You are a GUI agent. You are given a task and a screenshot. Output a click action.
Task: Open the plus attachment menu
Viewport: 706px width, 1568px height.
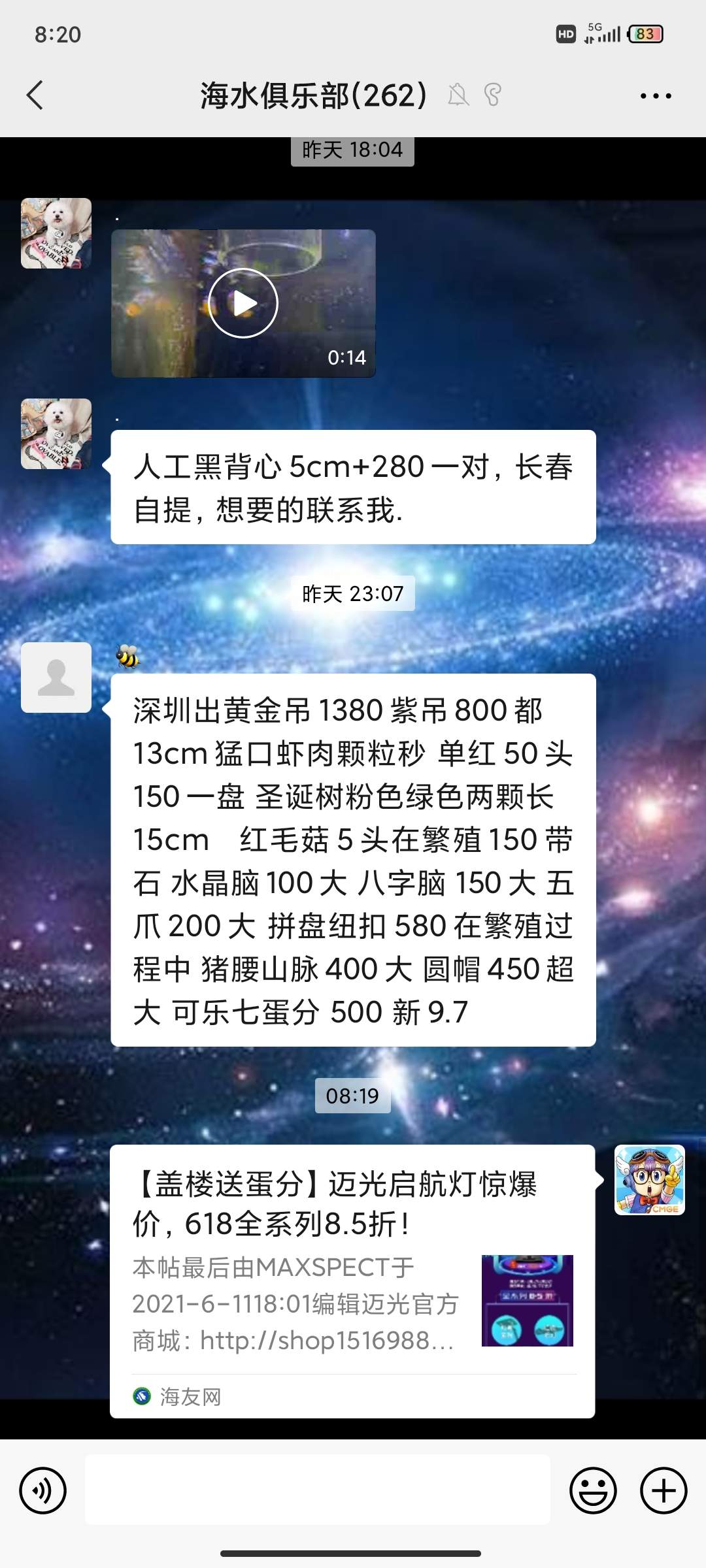click(x=663, y=1490)
